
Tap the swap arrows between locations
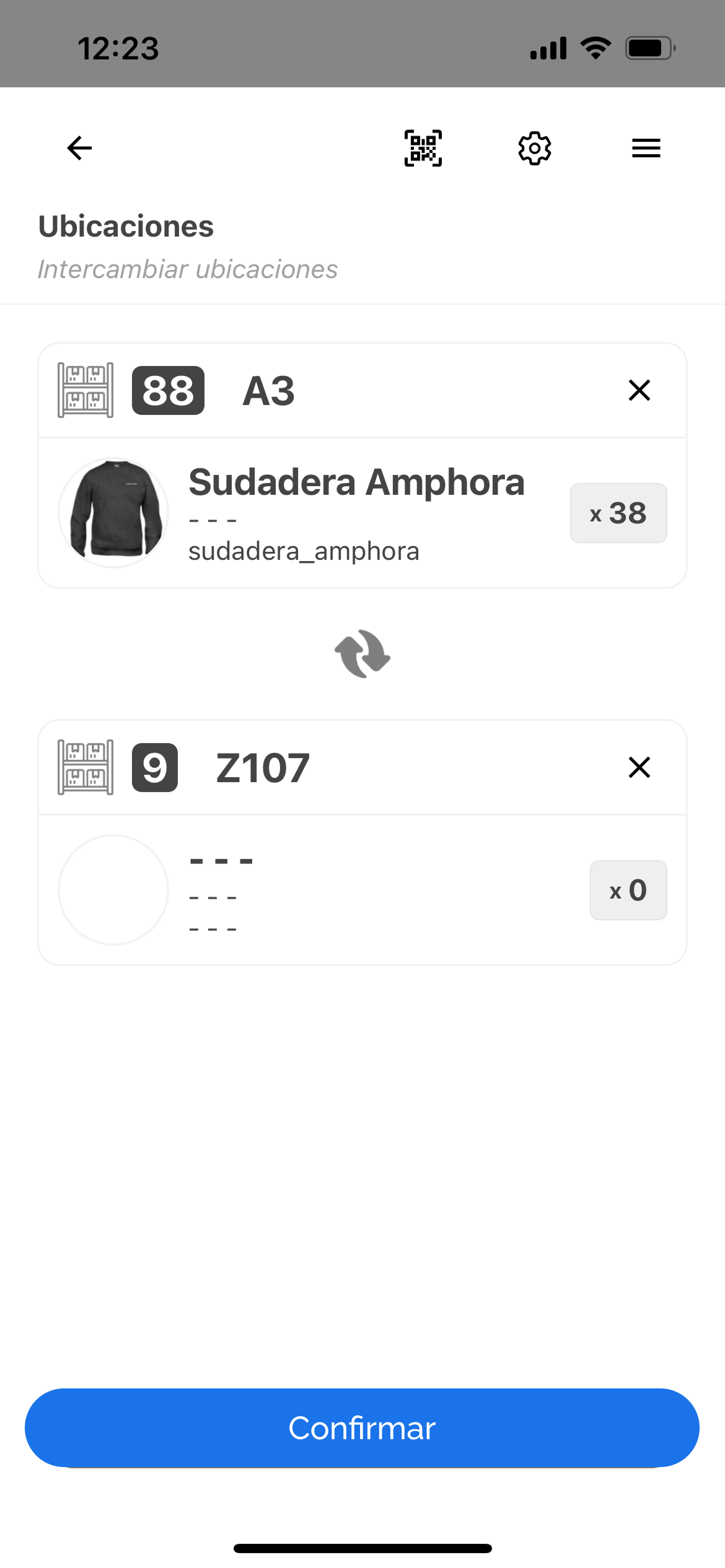click(x=362, y=654)
